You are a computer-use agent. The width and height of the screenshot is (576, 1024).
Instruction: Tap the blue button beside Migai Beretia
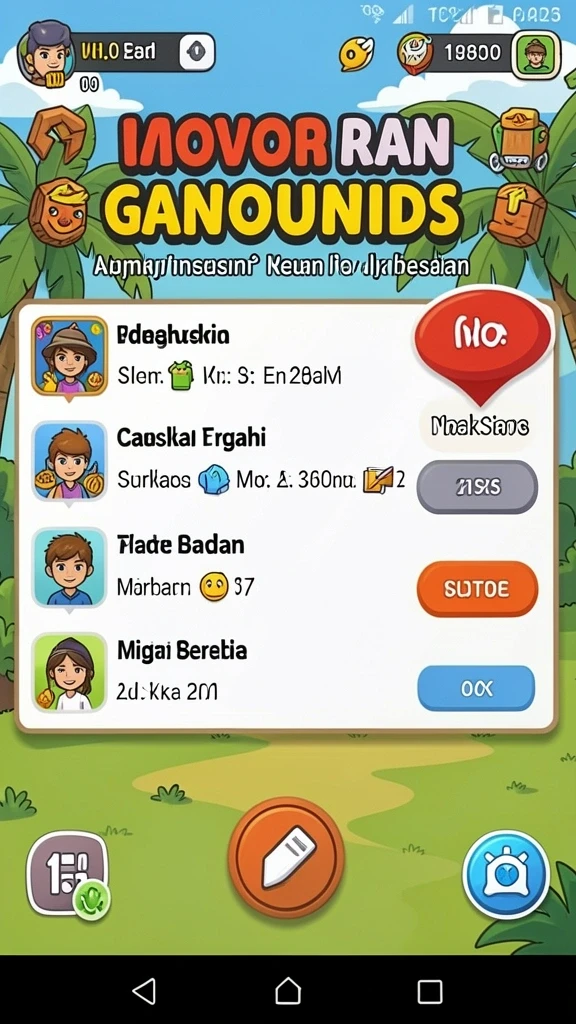pos(476,688)
